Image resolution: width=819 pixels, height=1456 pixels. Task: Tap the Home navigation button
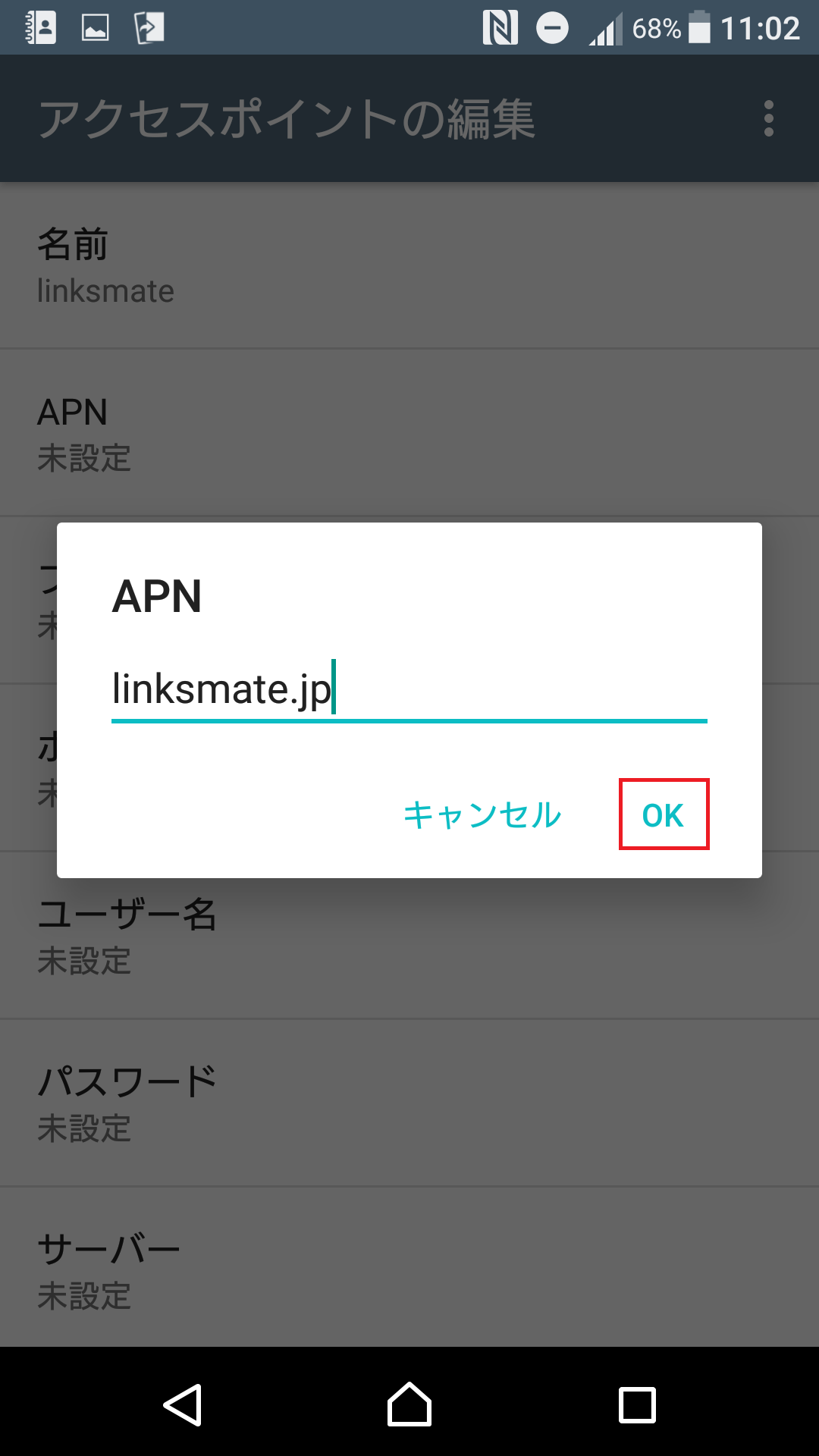[x=409, y=1403]
